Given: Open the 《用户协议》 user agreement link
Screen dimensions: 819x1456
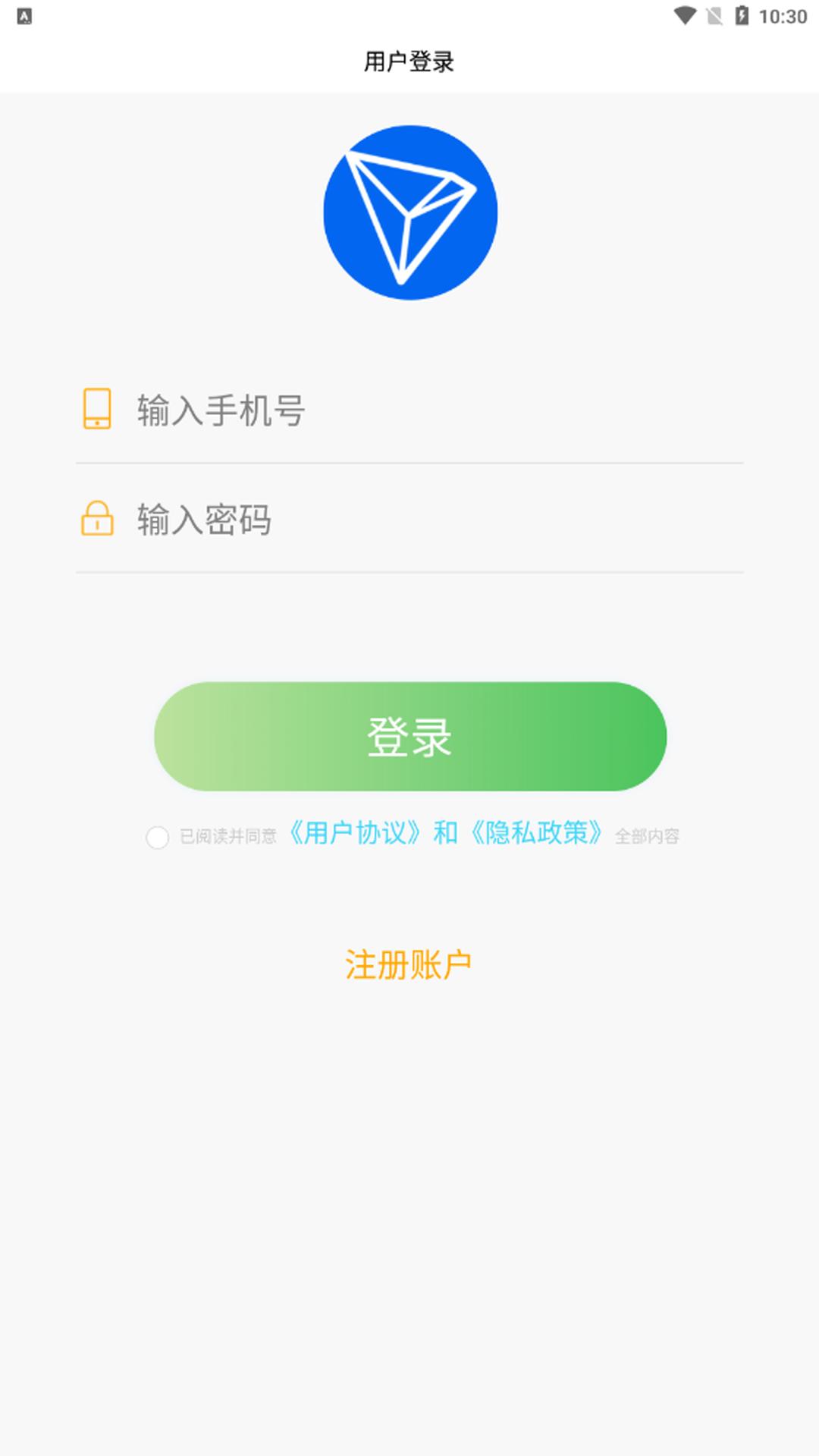Looking at the screenshot, I should point(353,835).
